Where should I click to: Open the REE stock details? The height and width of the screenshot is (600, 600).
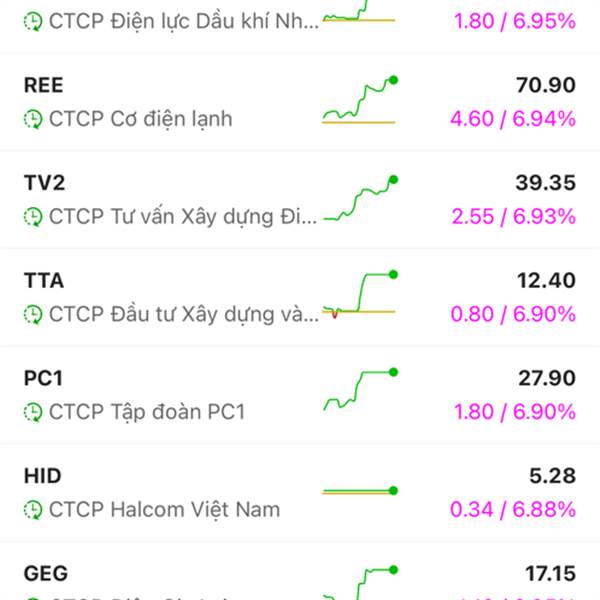pos(300,101)
